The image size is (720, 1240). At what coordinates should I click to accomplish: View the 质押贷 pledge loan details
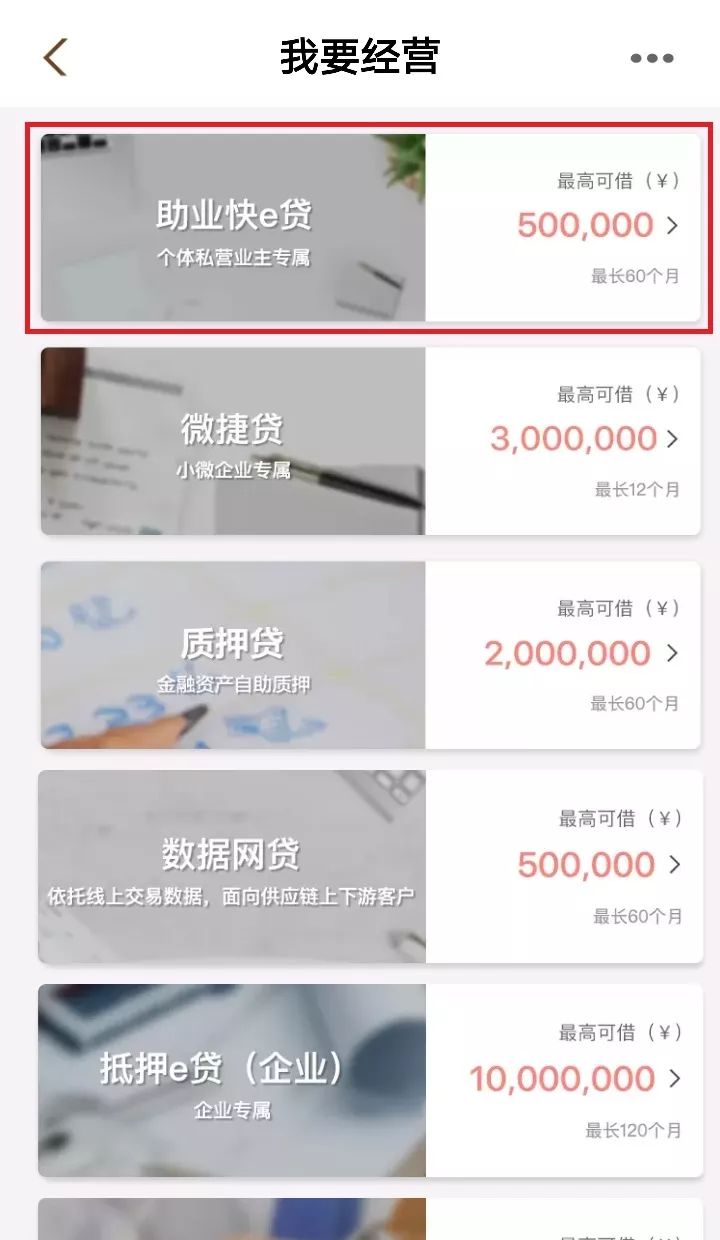click(370, 655)
